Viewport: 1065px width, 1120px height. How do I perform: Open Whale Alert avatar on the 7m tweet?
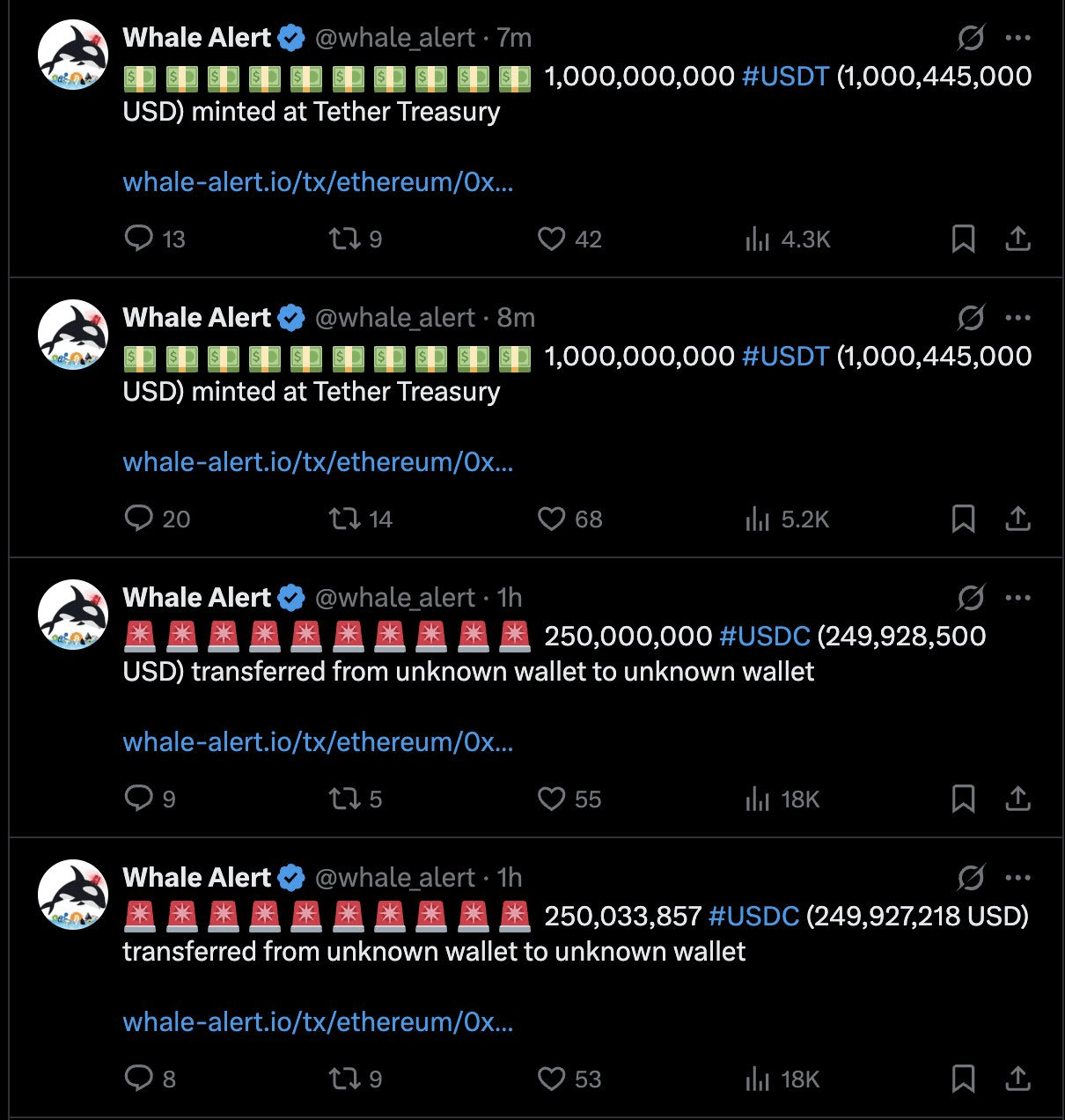(73, 55)
